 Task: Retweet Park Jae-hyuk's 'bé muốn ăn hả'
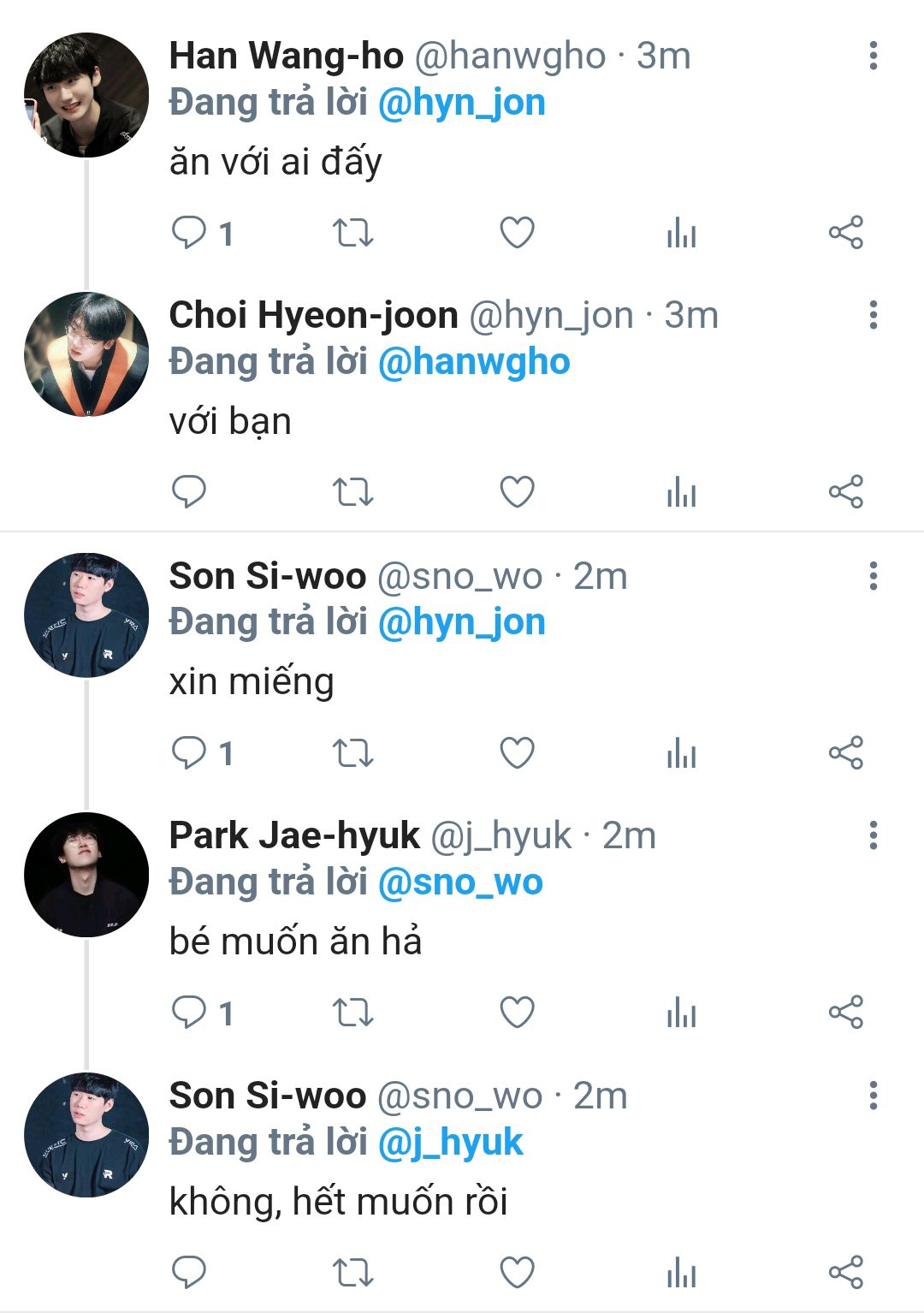352,1013
